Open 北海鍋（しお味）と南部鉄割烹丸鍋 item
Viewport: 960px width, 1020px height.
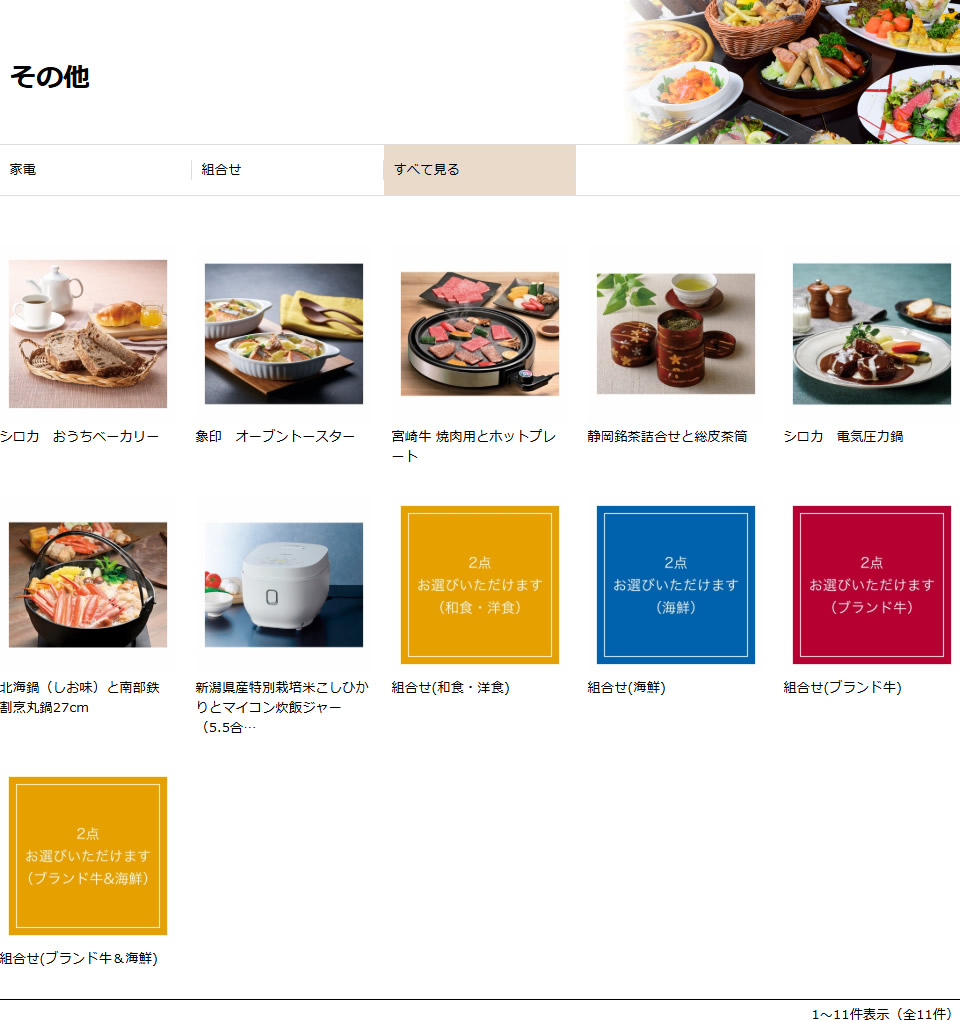click(88, 585)
